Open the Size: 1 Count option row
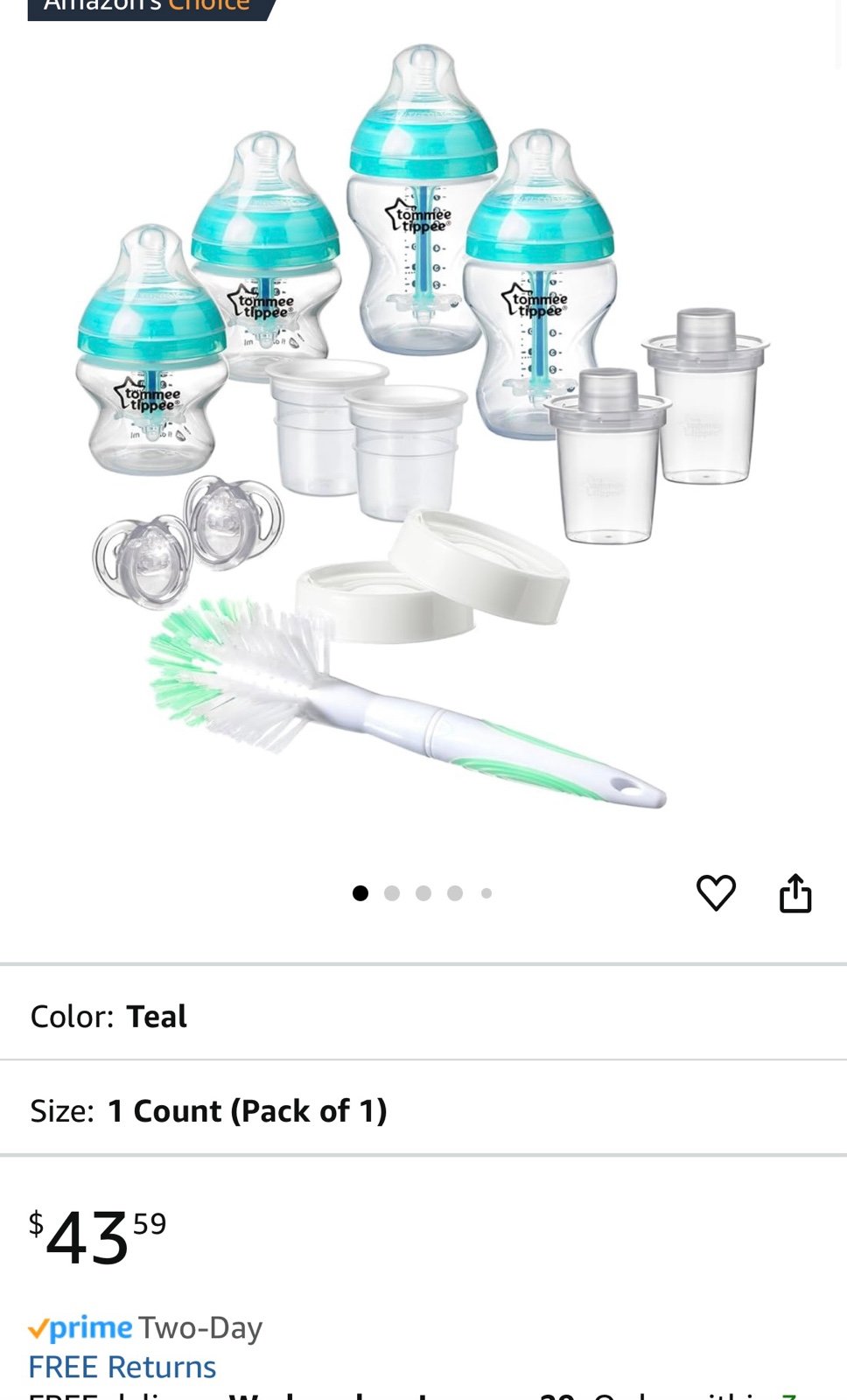Viewport: 847px width, 1400px height. (x=423, y=1110)
